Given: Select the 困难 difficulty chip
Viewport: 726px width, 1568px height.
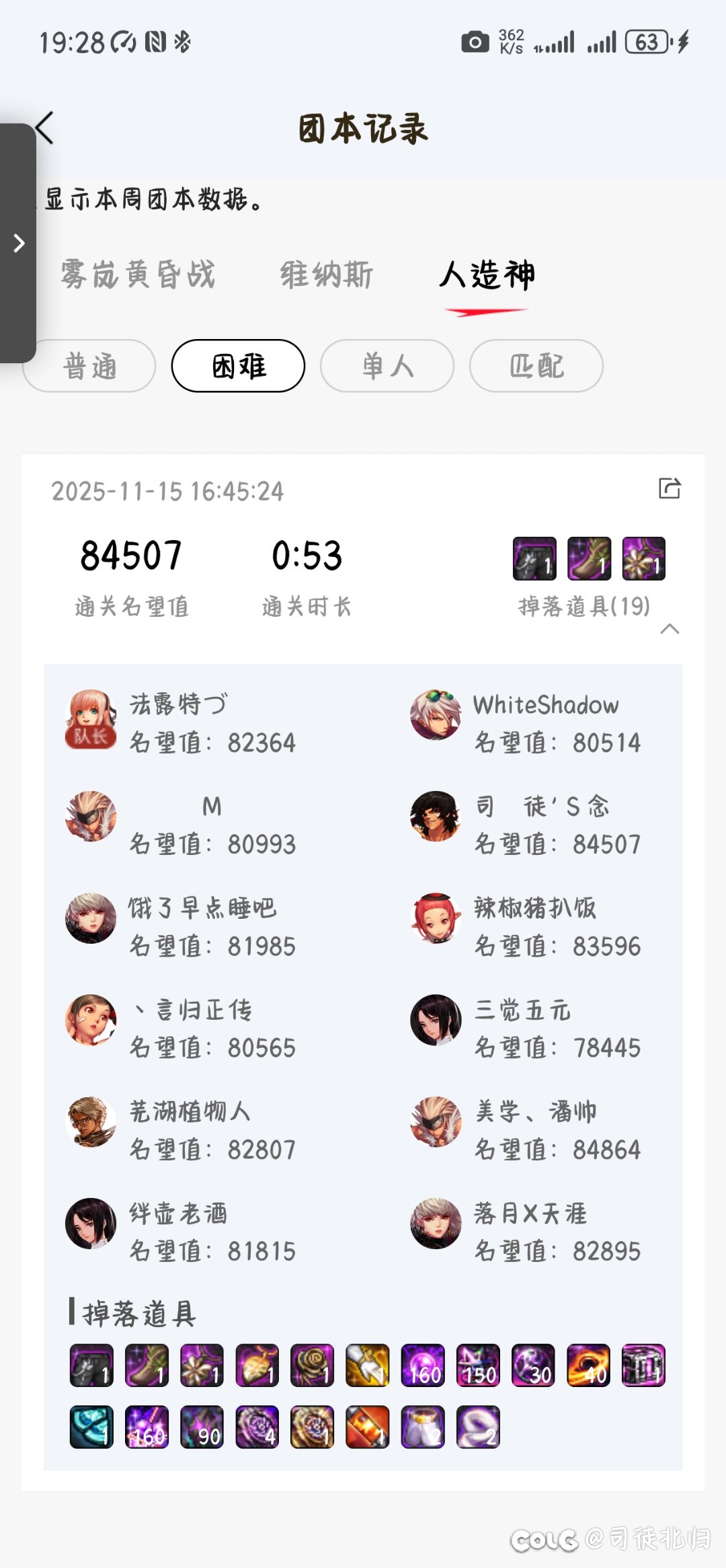Looking at the screenshot, I should coord(239,366).
